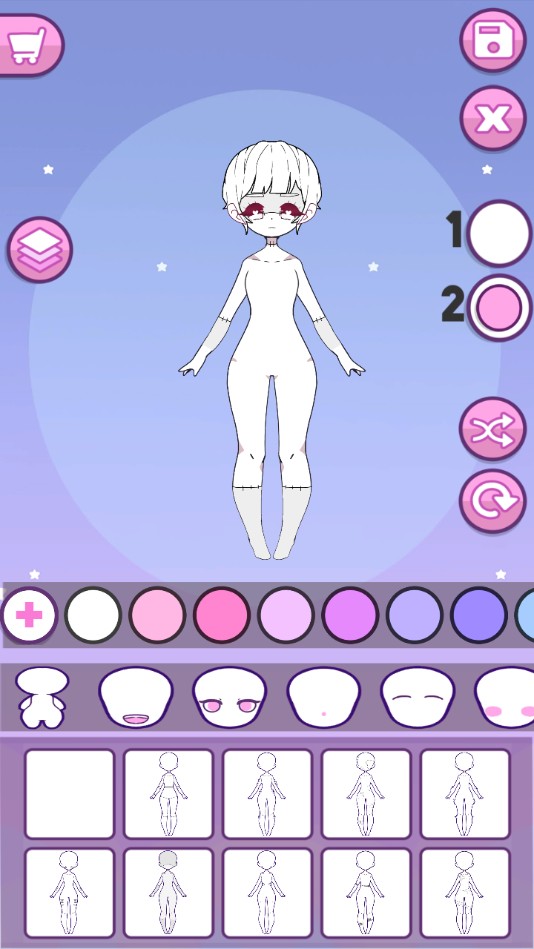Close the editor with the X button
This screenshot has height=949, width=534.
493,118
